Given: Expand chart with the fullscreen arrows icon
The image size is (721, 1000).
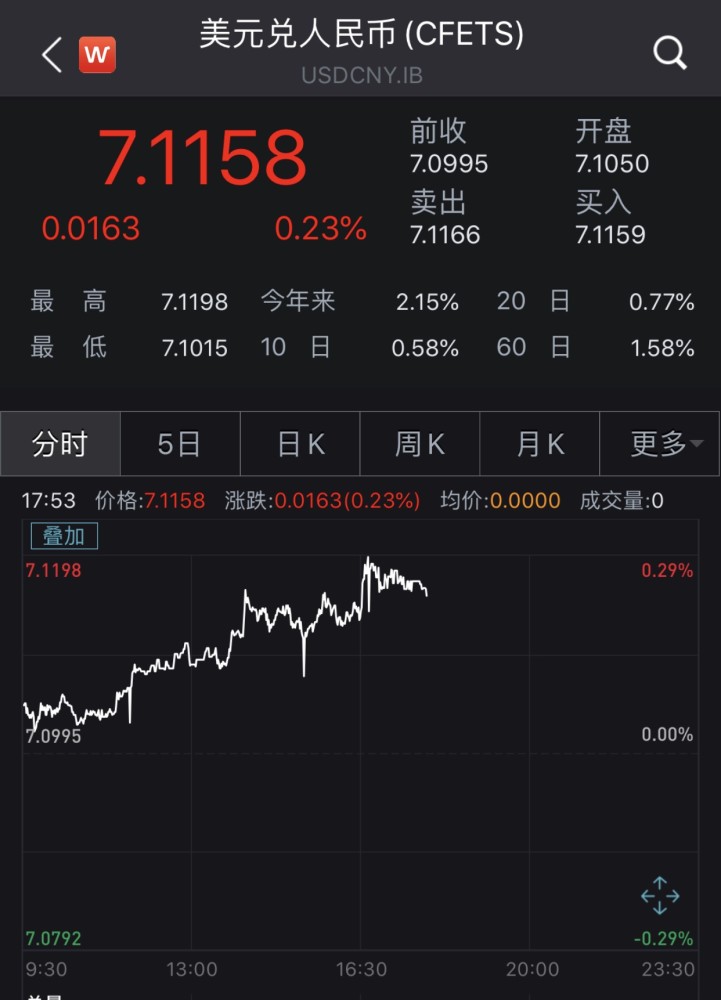Looking at the screenshot, I should pyautogui.click(x=660, y=895).
